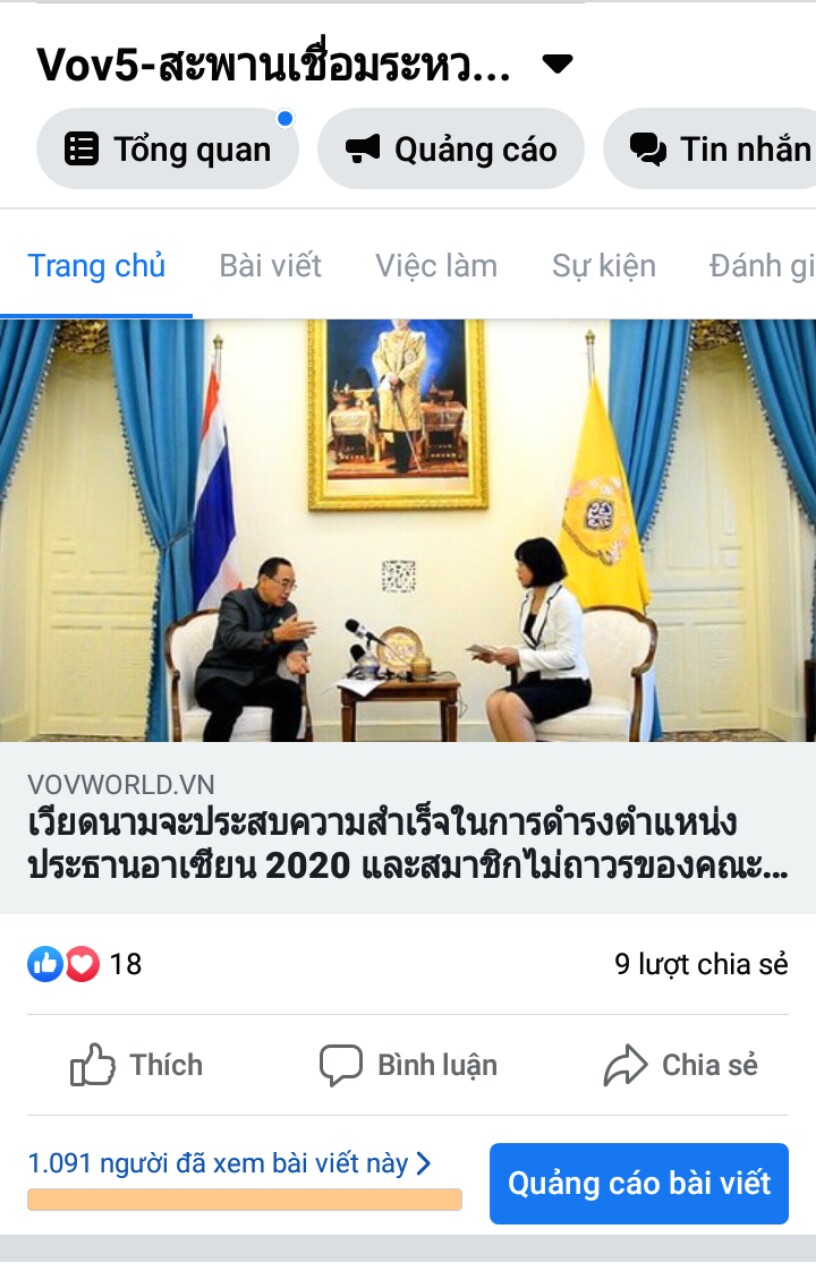View the 9 lượt chia sẻ list
Image resolution: width=816 pixels, height=1280 pixels.
(x=700, y=964)
